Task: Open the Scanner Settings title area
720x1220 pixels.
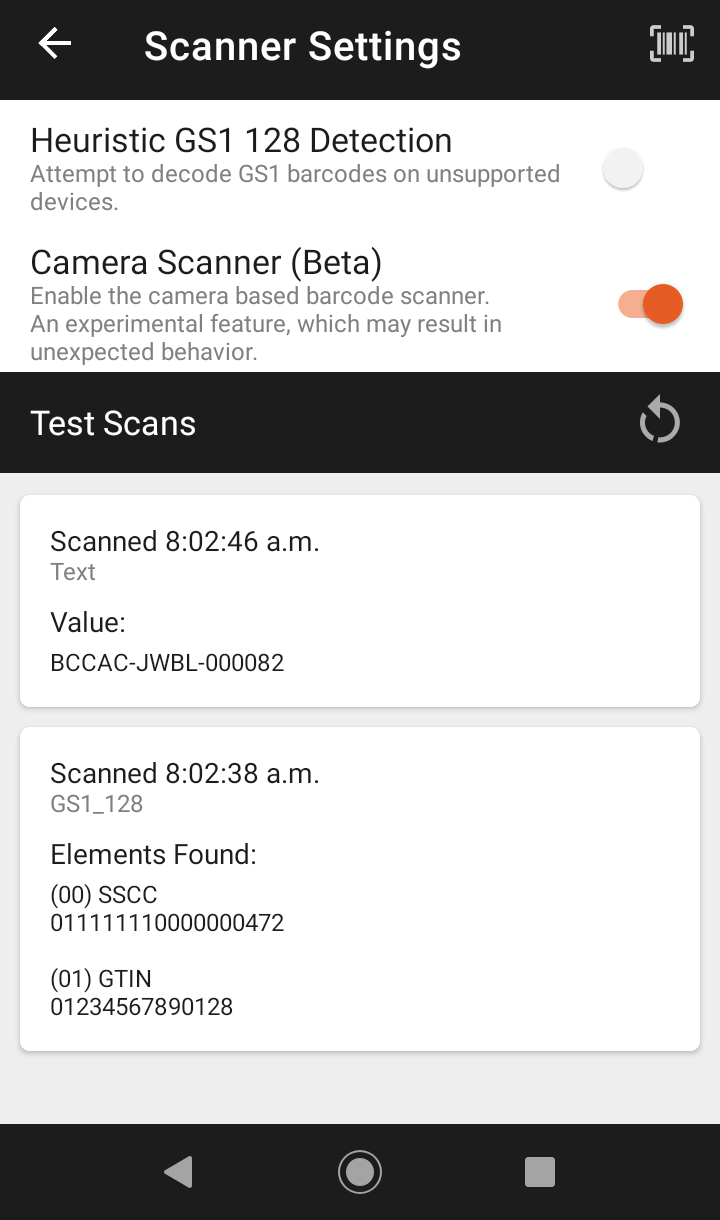Action: [302, 44]
